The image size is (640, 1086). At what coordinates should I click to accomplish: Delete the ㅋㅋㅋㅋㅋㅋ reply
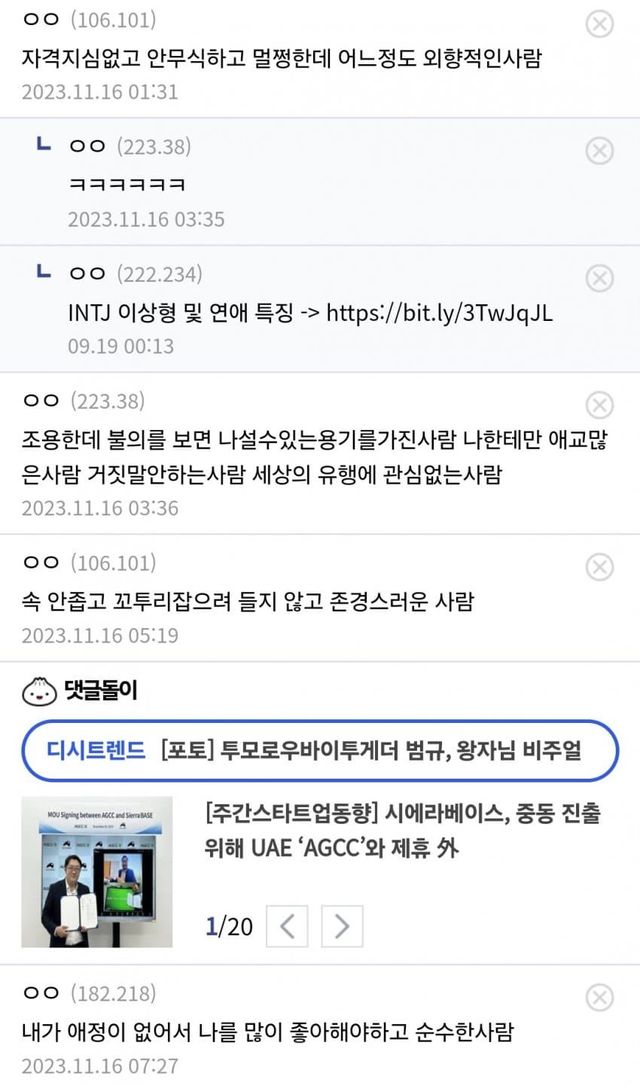pyautogui.click(x=599, y=151)
